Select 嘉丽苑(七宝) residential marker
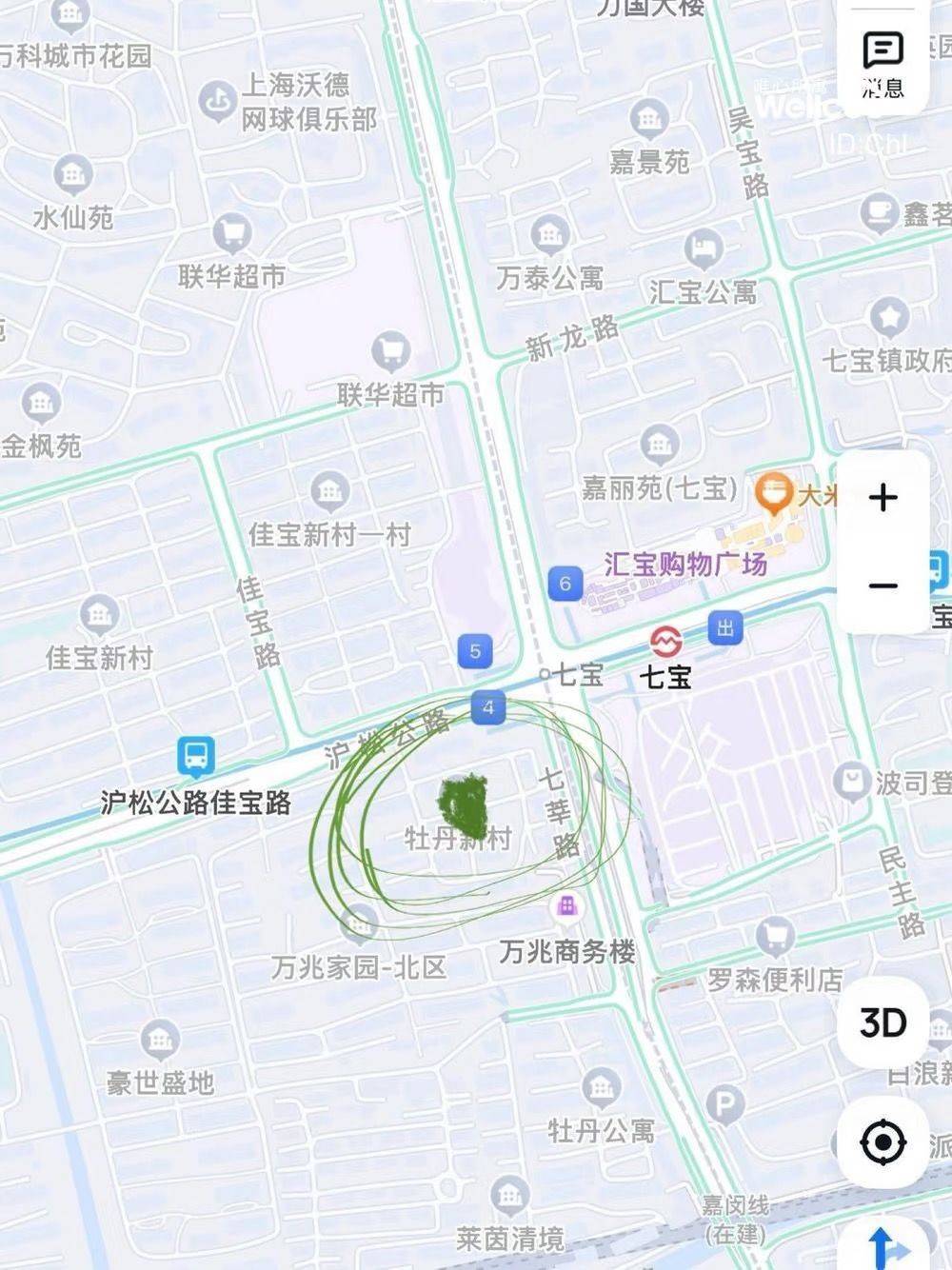Viewport: 952px width, 1270px height. 659,445
